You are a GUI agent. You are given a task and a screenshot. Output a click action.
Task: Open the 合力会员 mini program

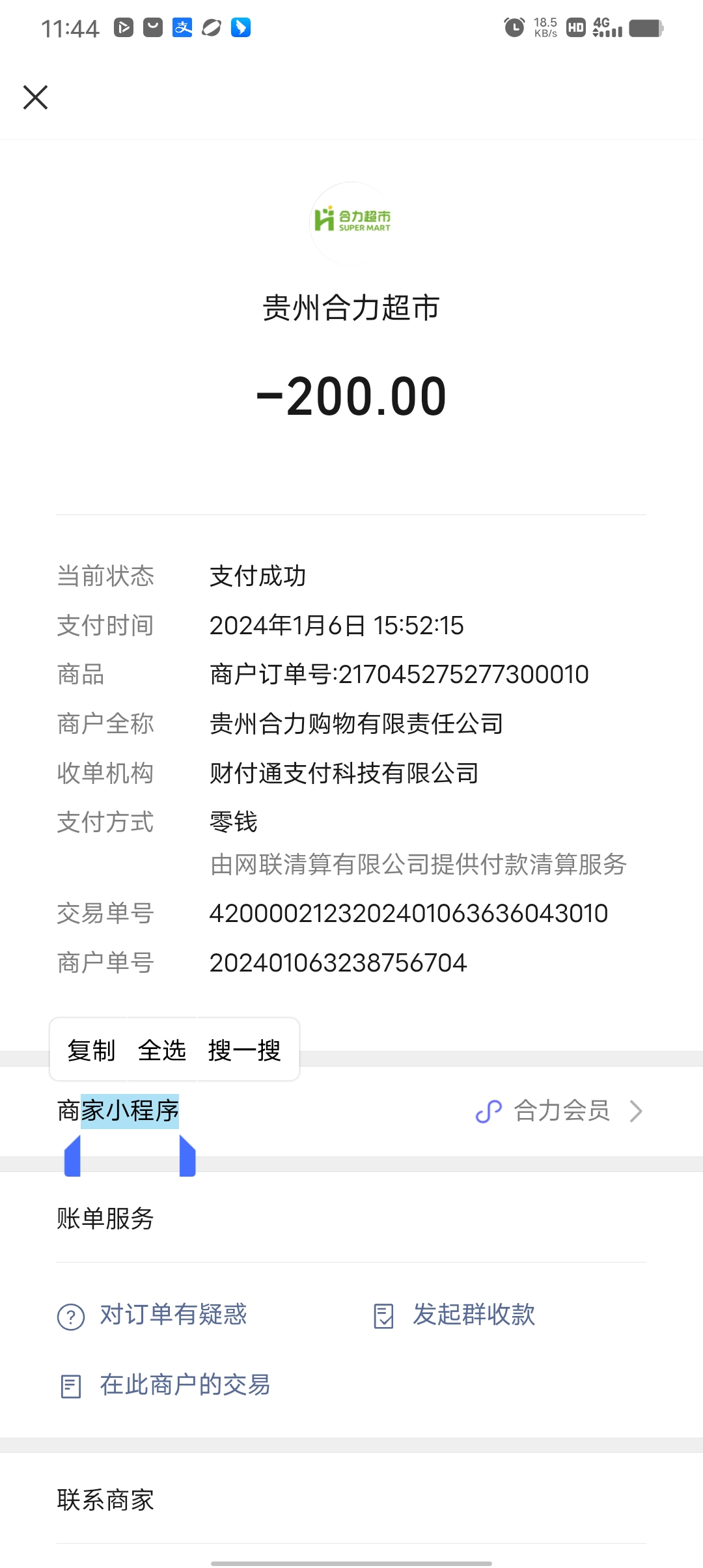tap(560, 1111)
